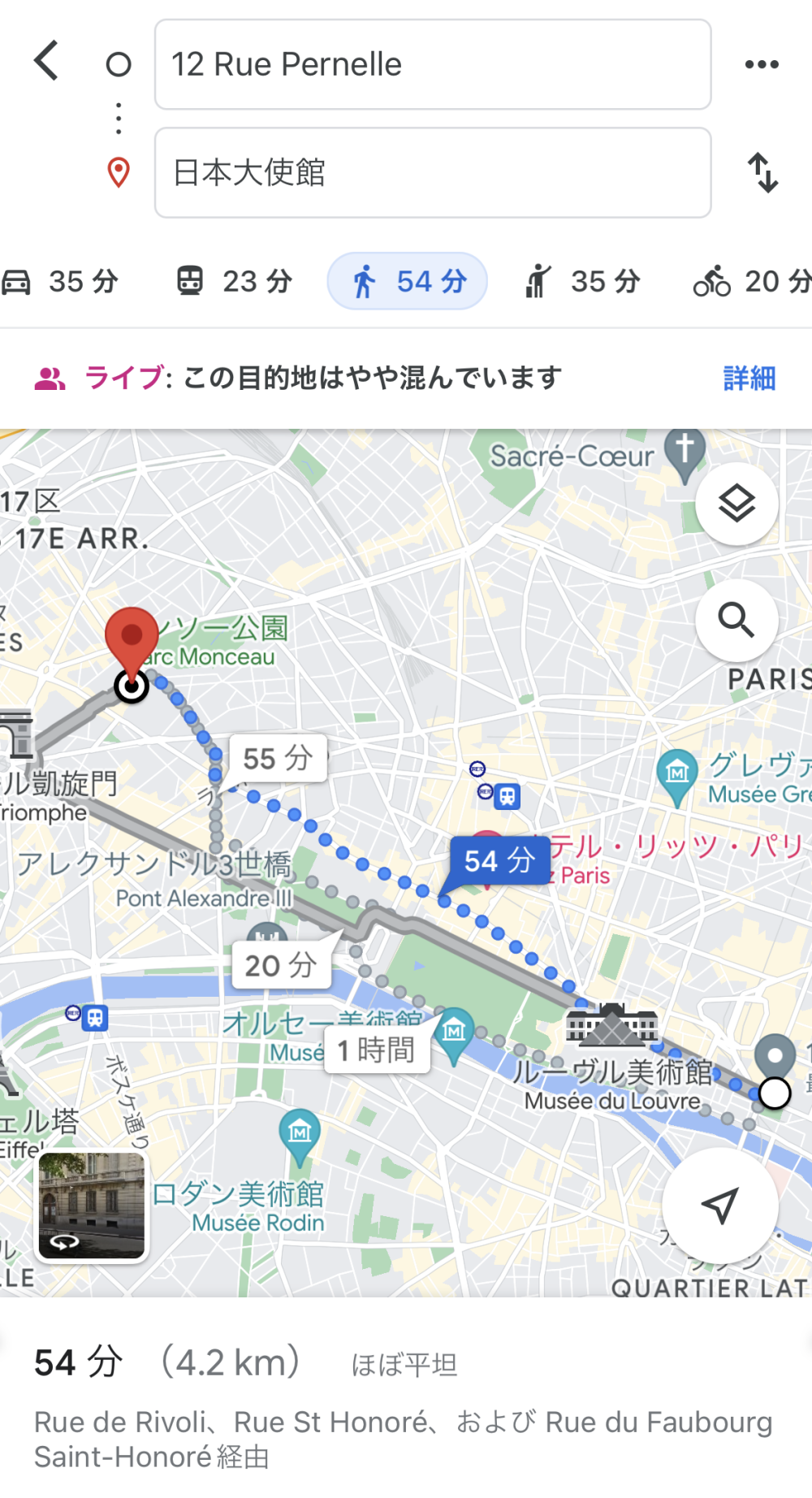Image resolution: width=812 pixels, height=1498 pixels.
Task: Edit the 12 Rue Pernelle starting point
Action: 433,64
